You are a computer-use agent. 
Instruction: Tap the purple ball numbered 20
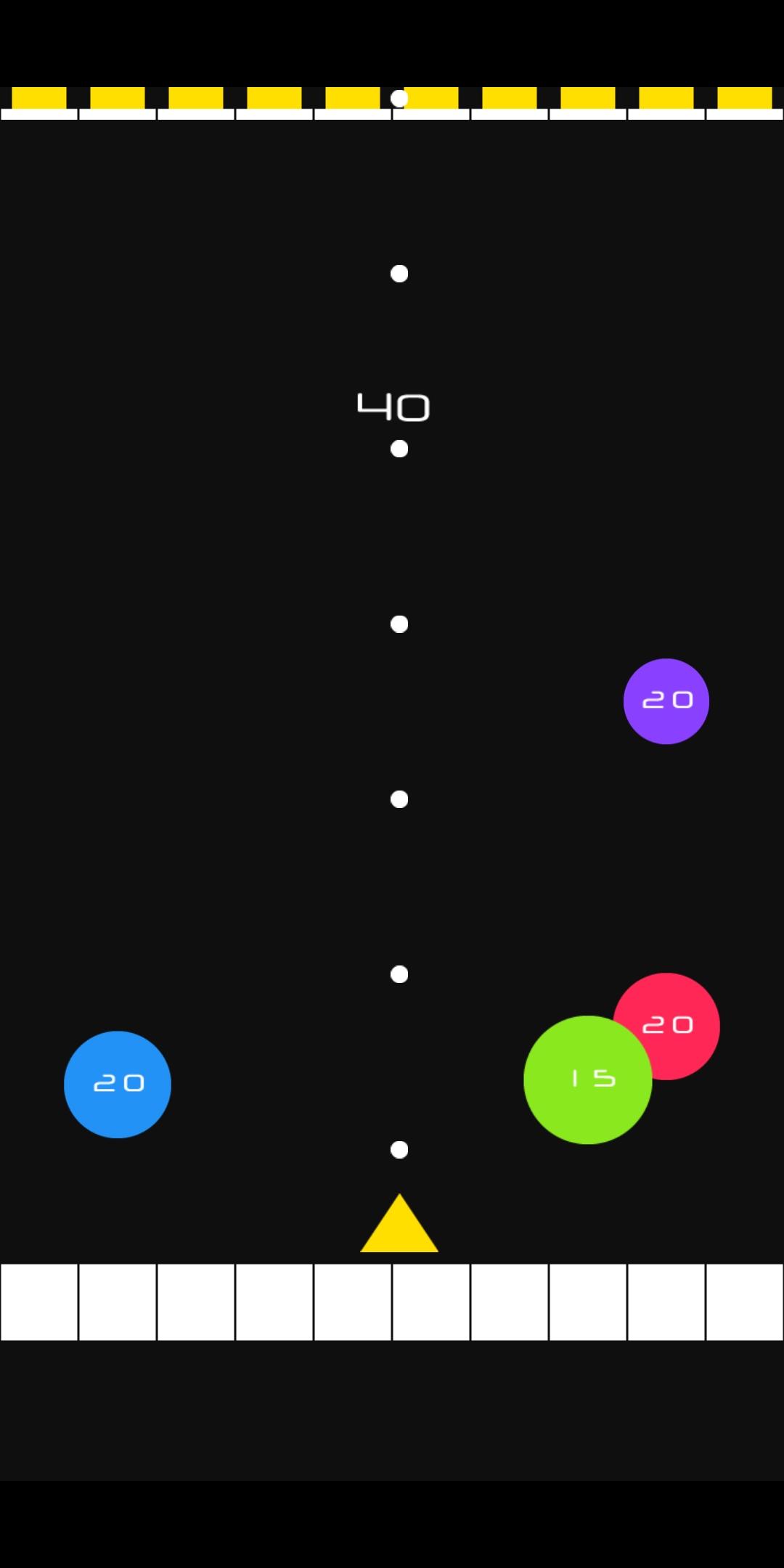point(666,701)
